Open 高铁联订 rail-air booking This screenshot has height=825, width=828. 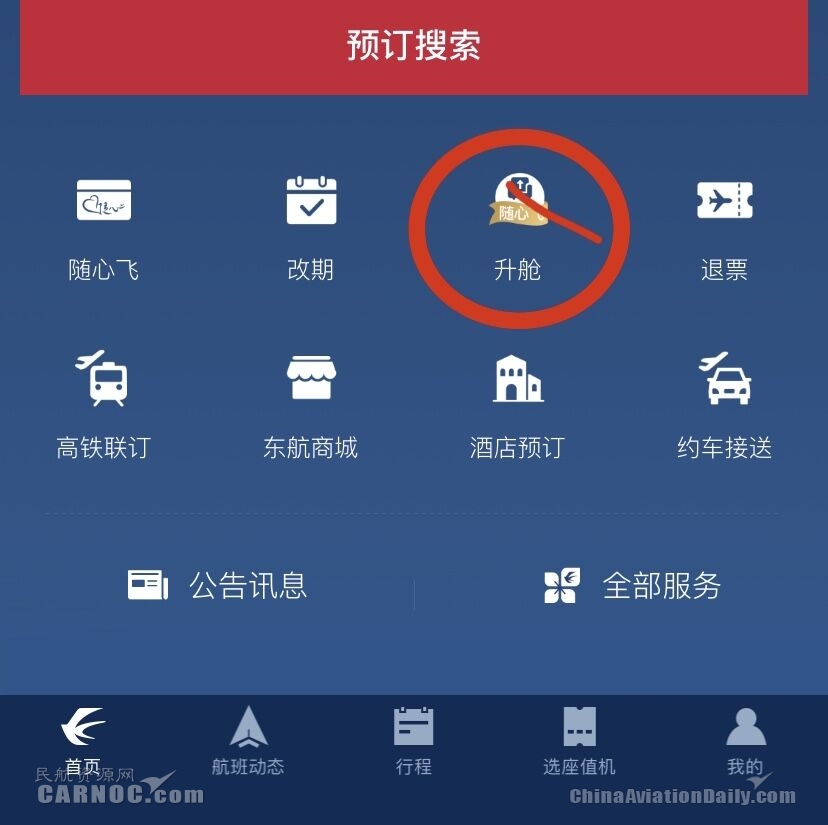click(x=104, y=404)
